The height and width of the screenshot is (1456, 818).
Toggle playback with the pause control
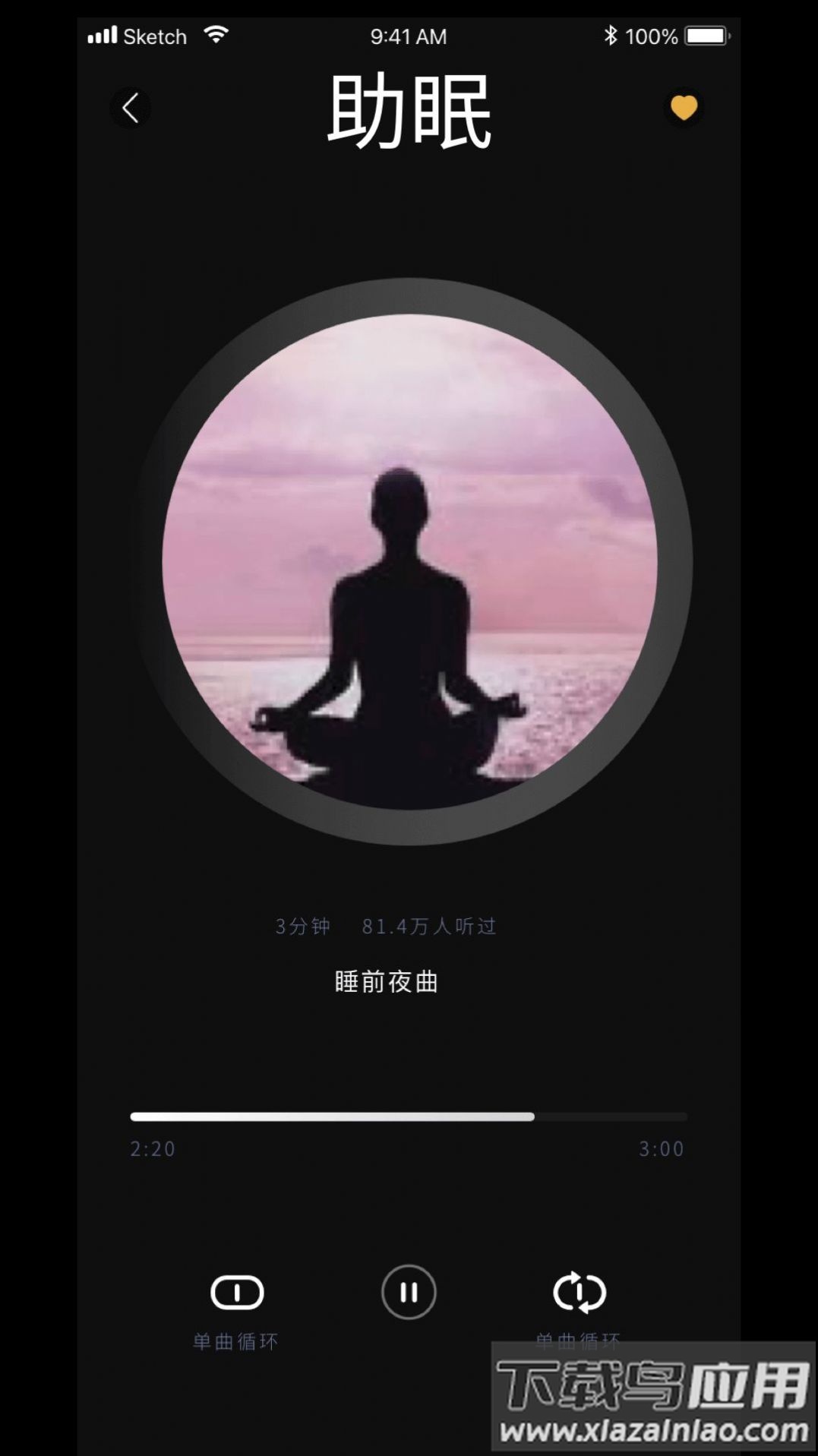click(409, 1291)
